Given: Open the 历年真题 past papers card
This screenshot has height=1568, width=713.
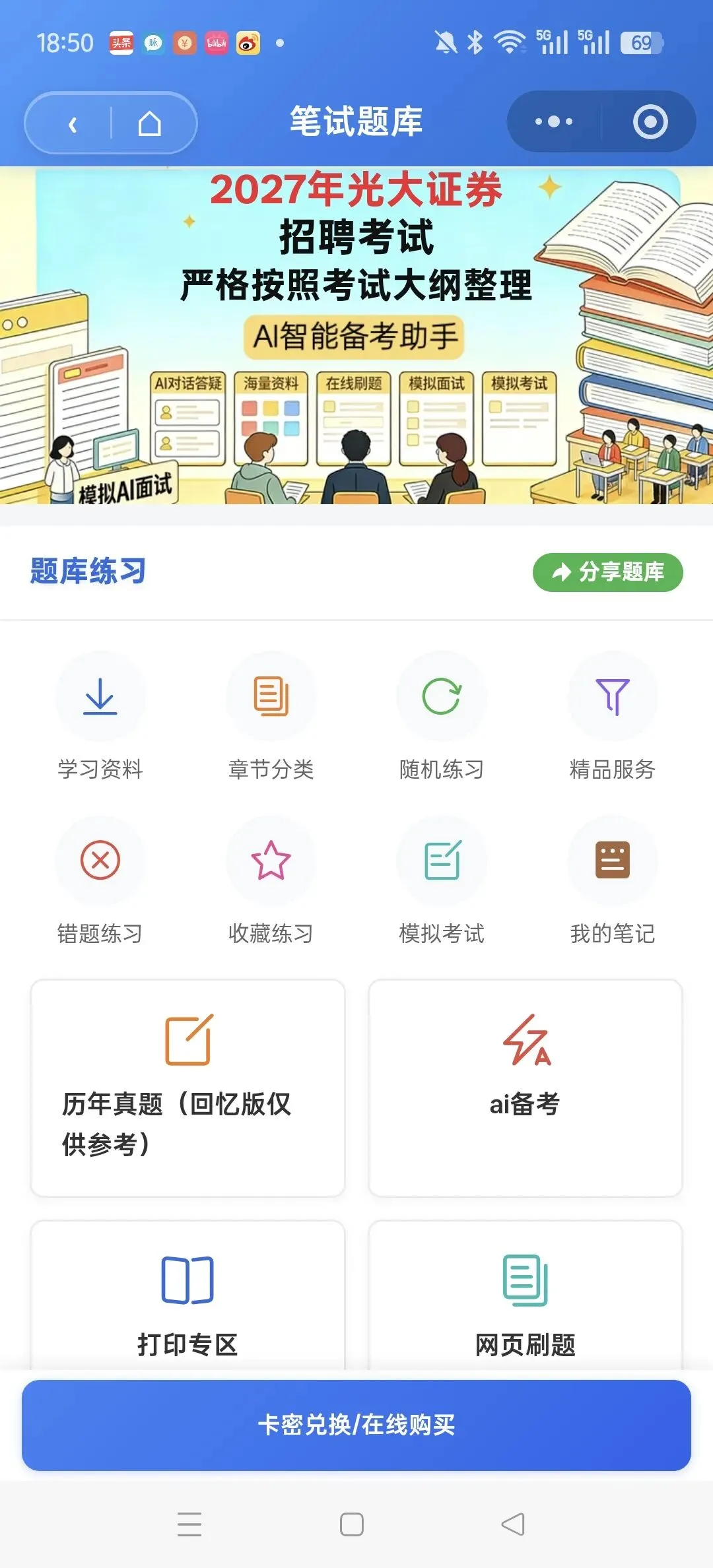Looking at the screenshot, I should point(188,1088).
